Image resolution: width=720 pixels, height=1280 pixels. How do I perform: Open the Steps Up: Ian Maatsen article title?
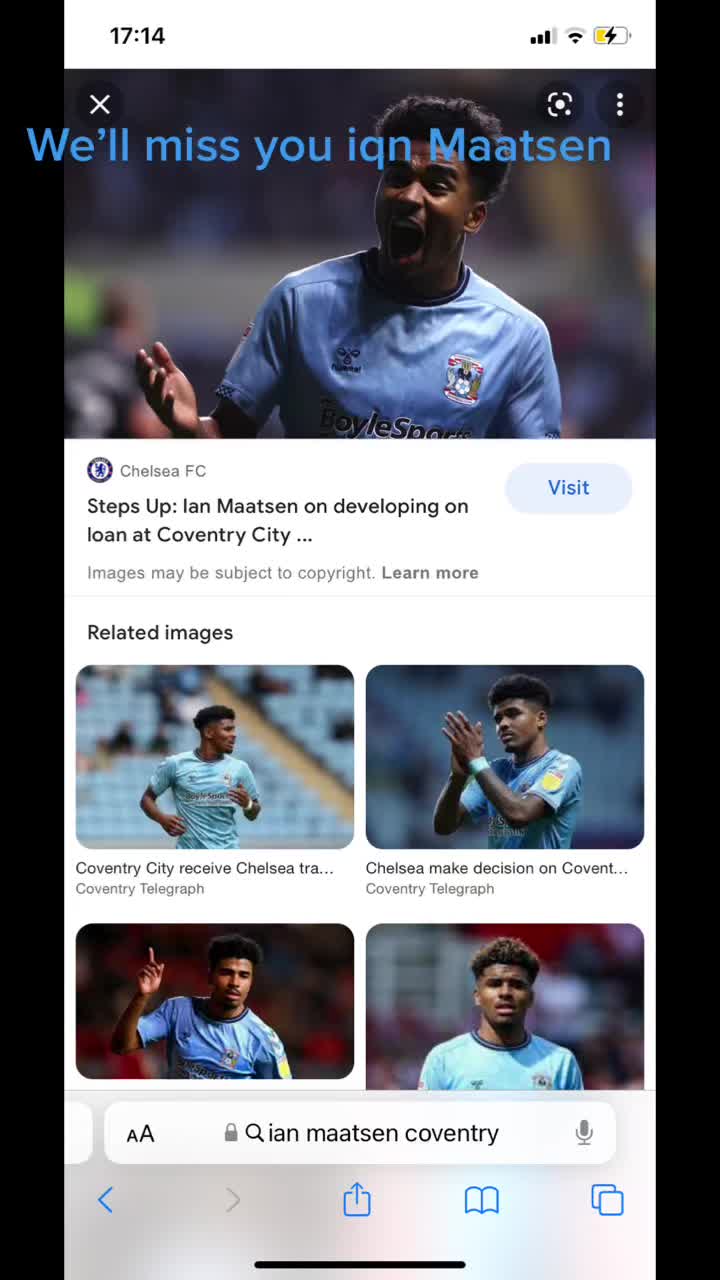(x=278, y=520)
